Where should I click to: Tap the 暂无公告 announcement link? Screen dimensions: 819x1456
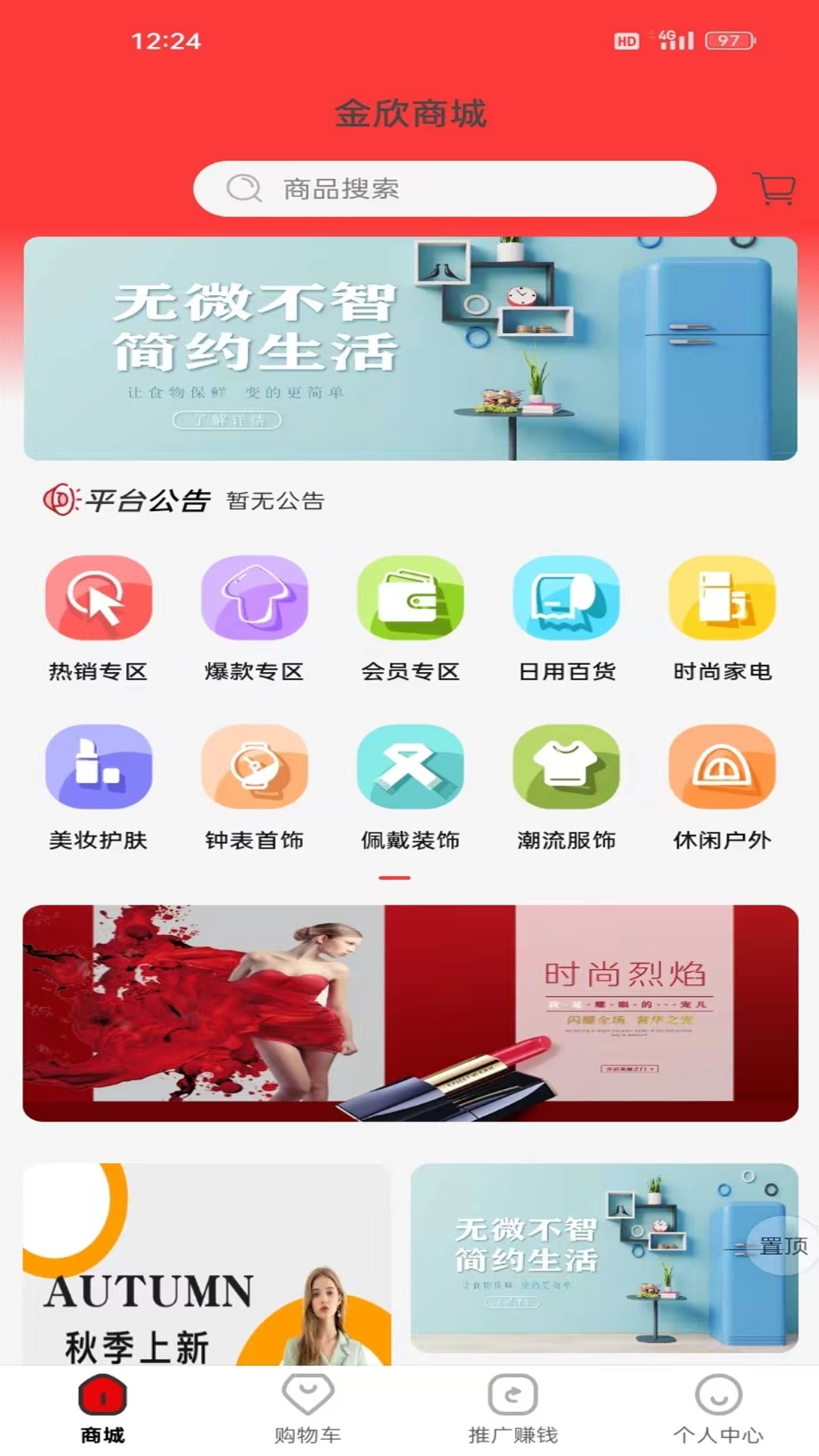275,501
